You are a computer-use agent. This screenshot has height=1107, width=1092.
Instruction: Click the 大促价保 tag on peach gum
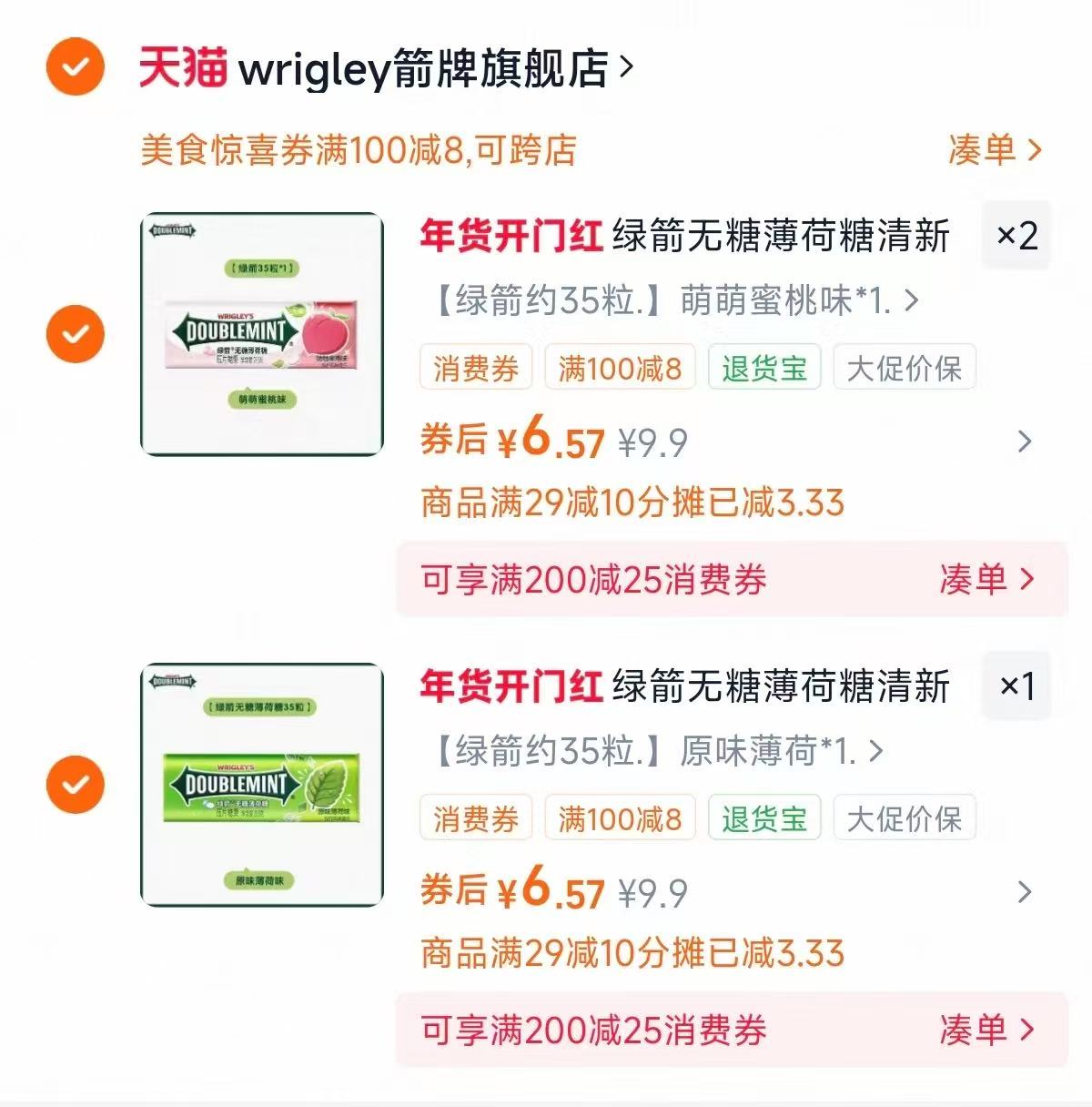pos(905,368)
